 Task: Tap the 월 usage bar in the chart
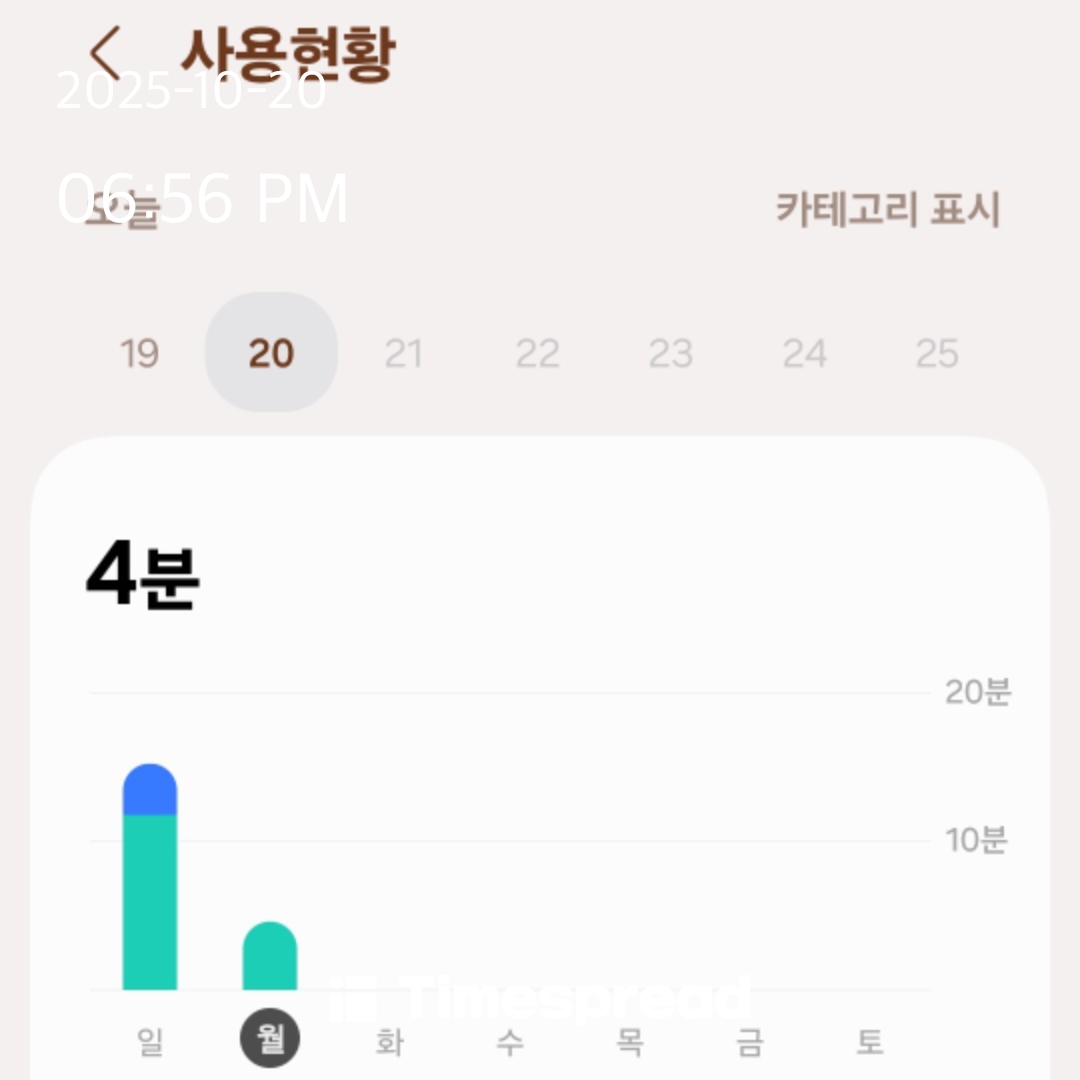point(270,957)
